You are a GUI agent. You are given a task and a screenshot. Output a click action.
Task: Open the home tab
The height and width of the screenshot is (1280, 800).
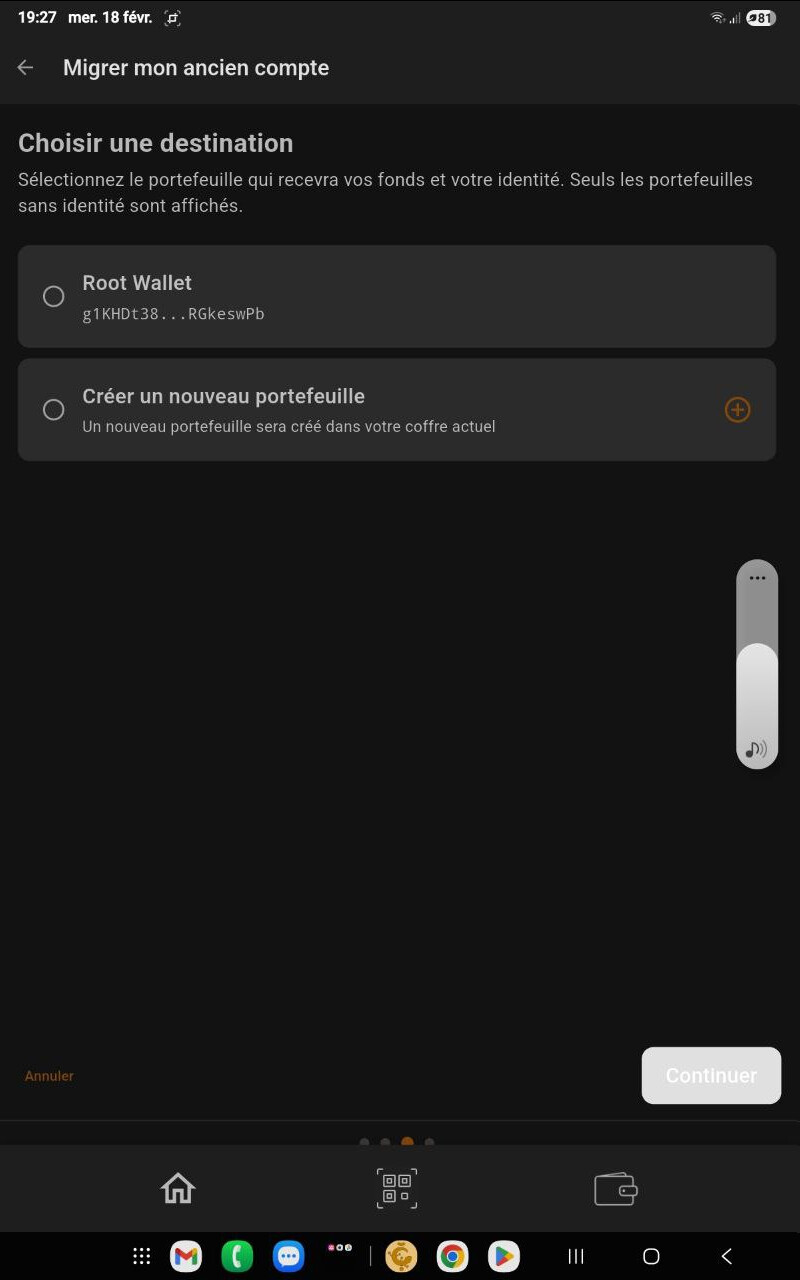178,1188
